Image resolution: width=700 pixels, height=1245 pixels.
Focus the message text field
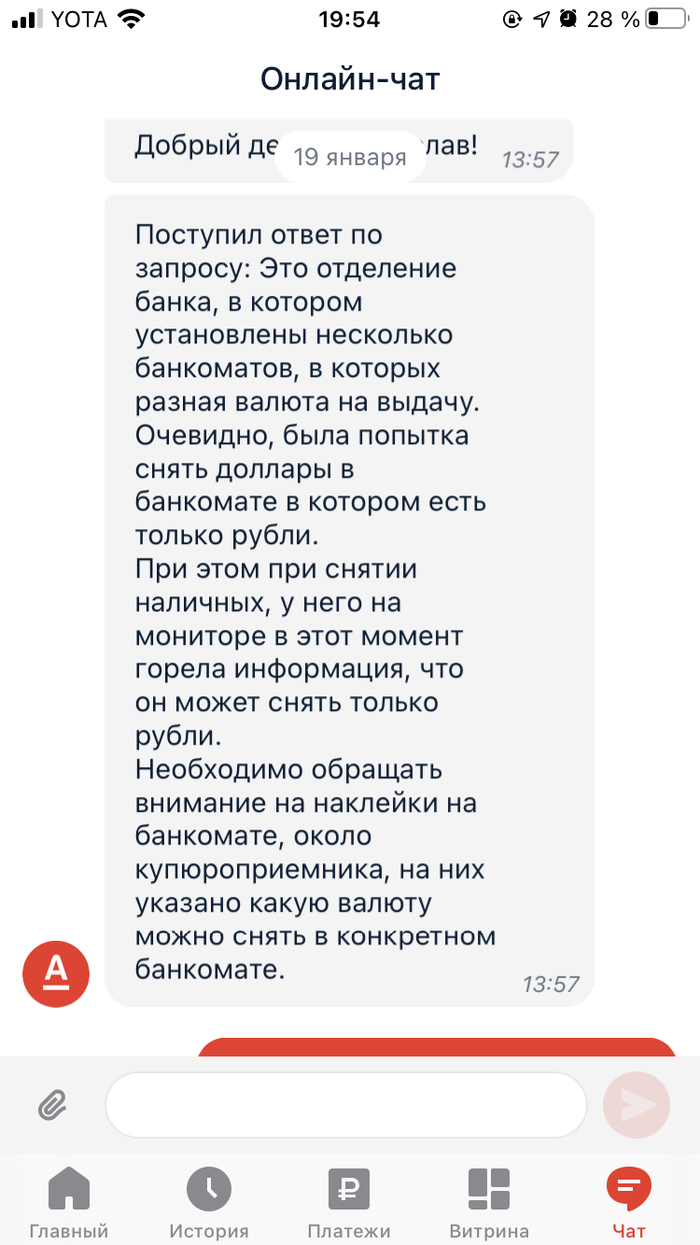coord(345,1105)
